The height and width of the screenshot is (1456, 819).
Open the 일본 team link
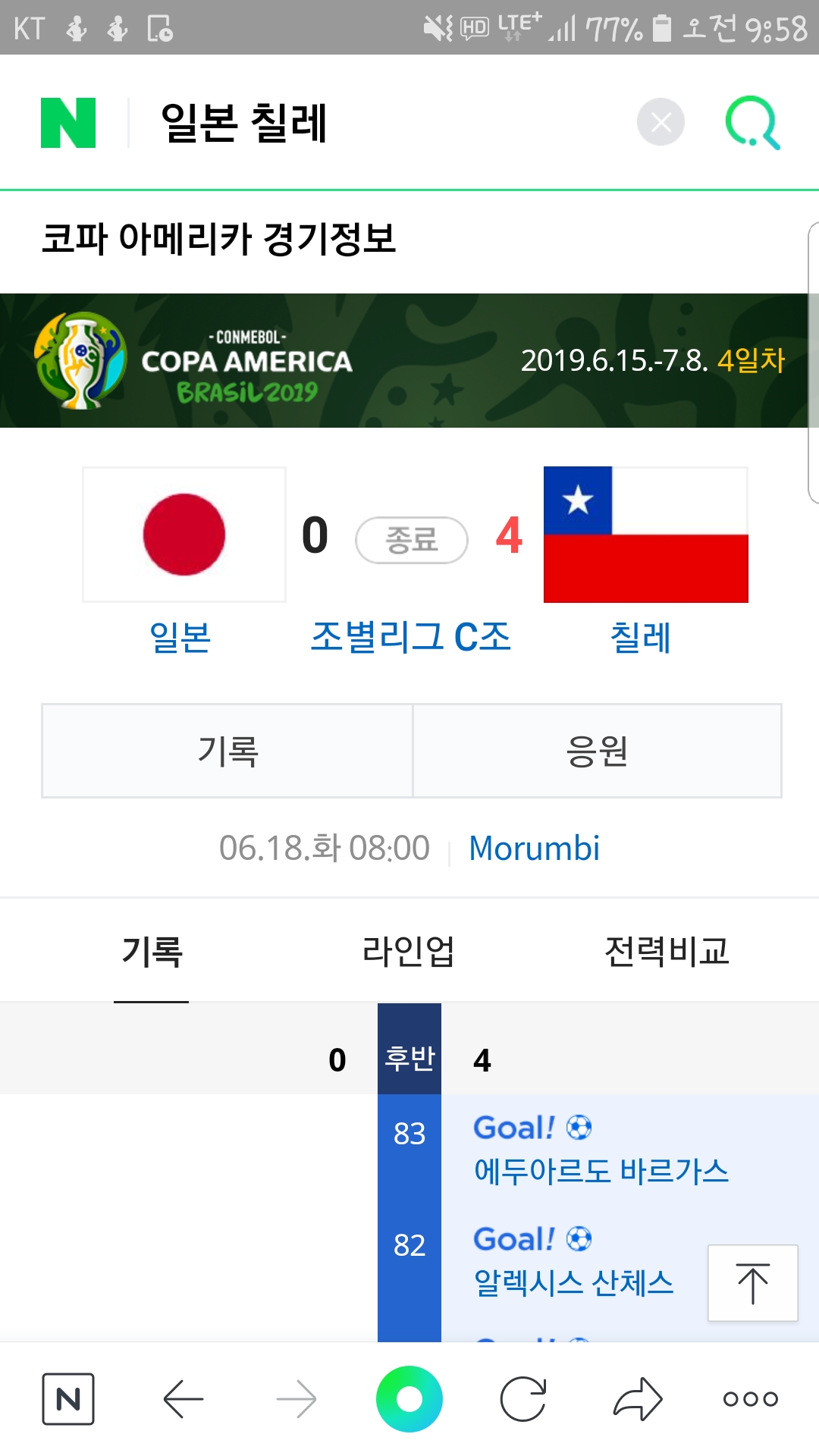tap(180, 637)
